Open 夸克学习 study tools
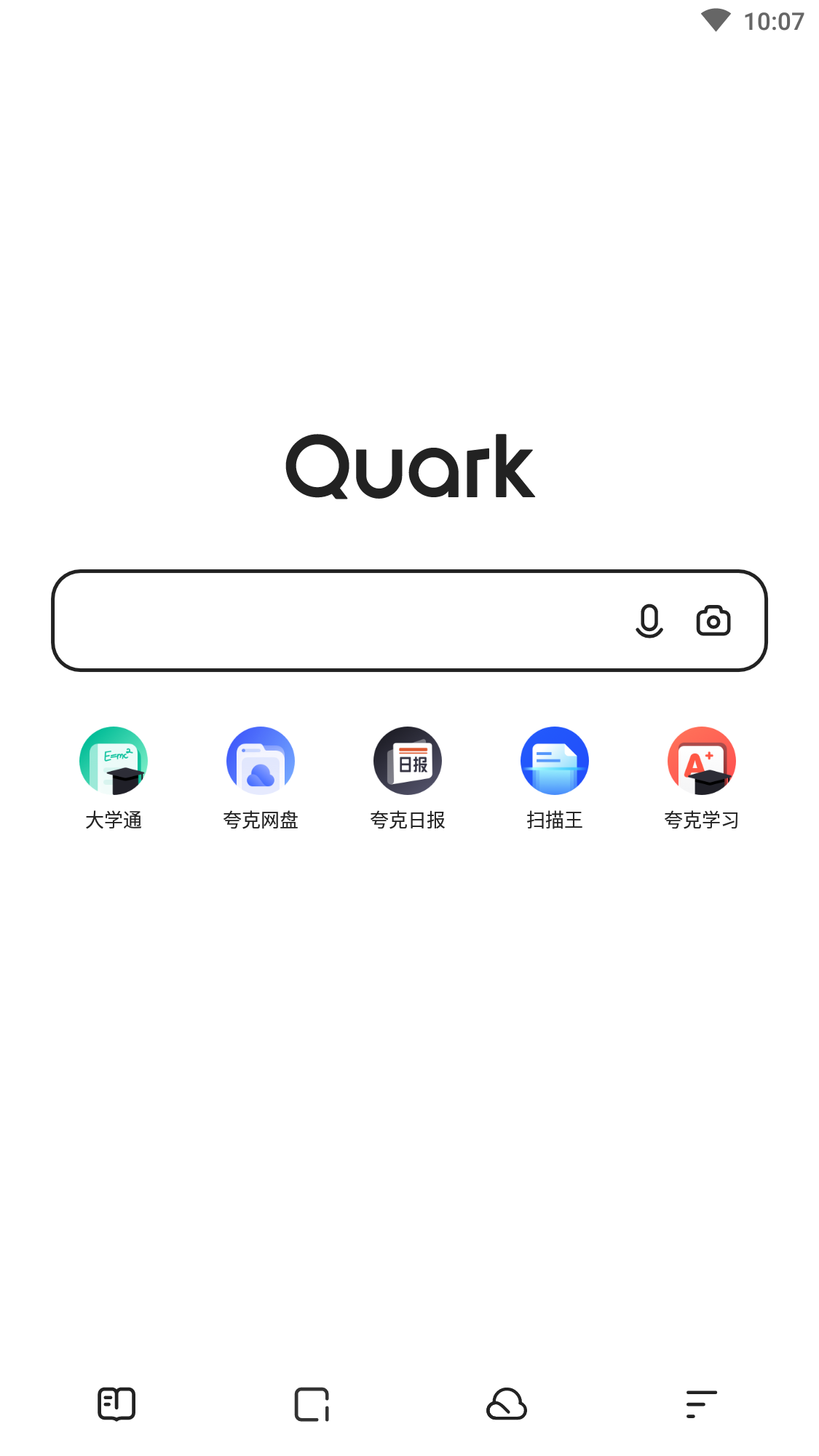This screenshot has width=819, height=1456. 702,761
